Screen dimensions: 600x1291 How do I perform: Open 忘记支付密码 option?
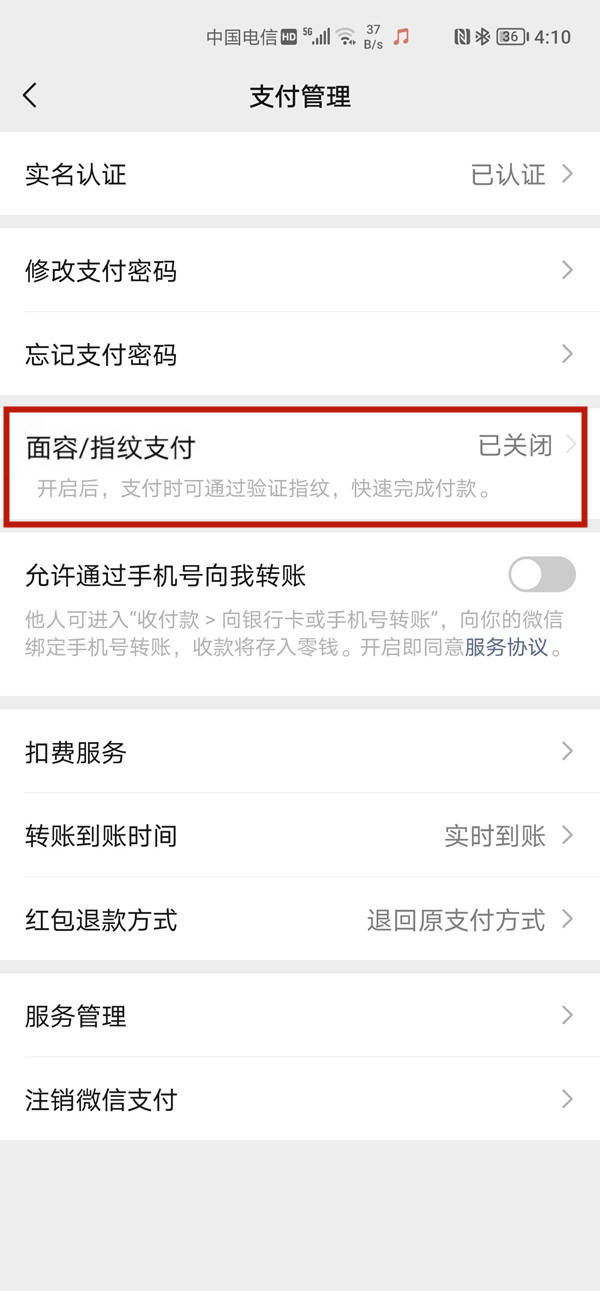(x=300, y=354)
